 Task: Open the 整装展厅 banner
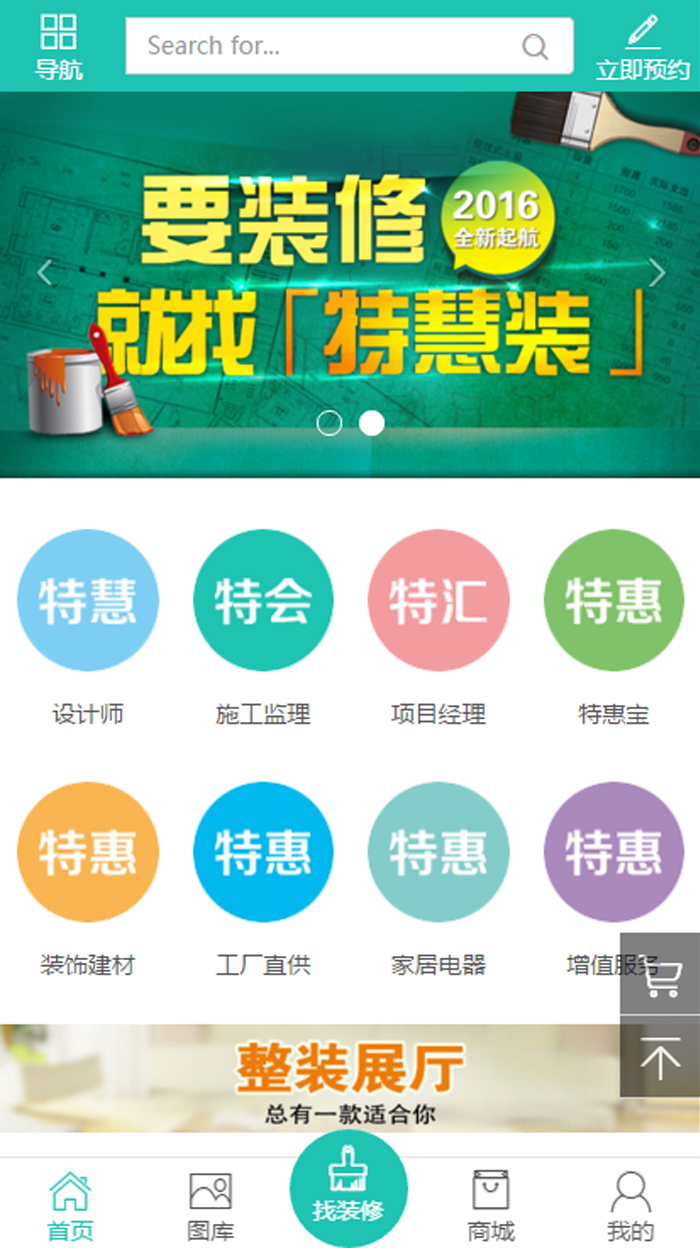coord(350,1078)
